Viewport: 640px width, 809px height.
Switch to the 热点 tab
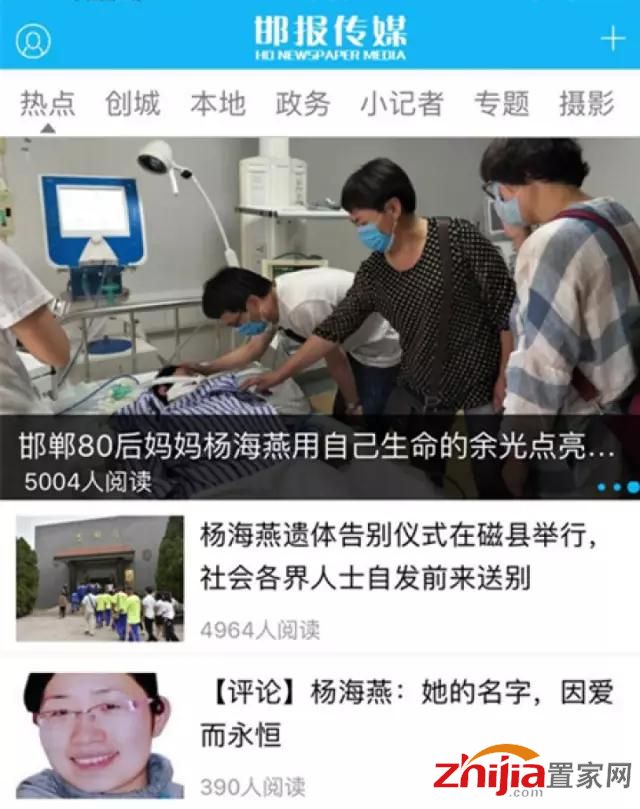(x=48, y=103)
